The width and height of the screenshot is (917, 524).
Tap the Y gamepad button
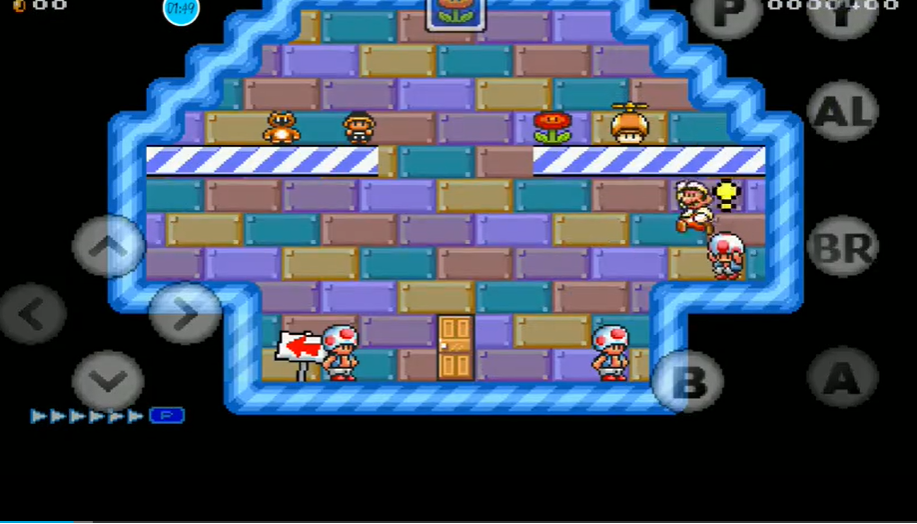point(842,12)
